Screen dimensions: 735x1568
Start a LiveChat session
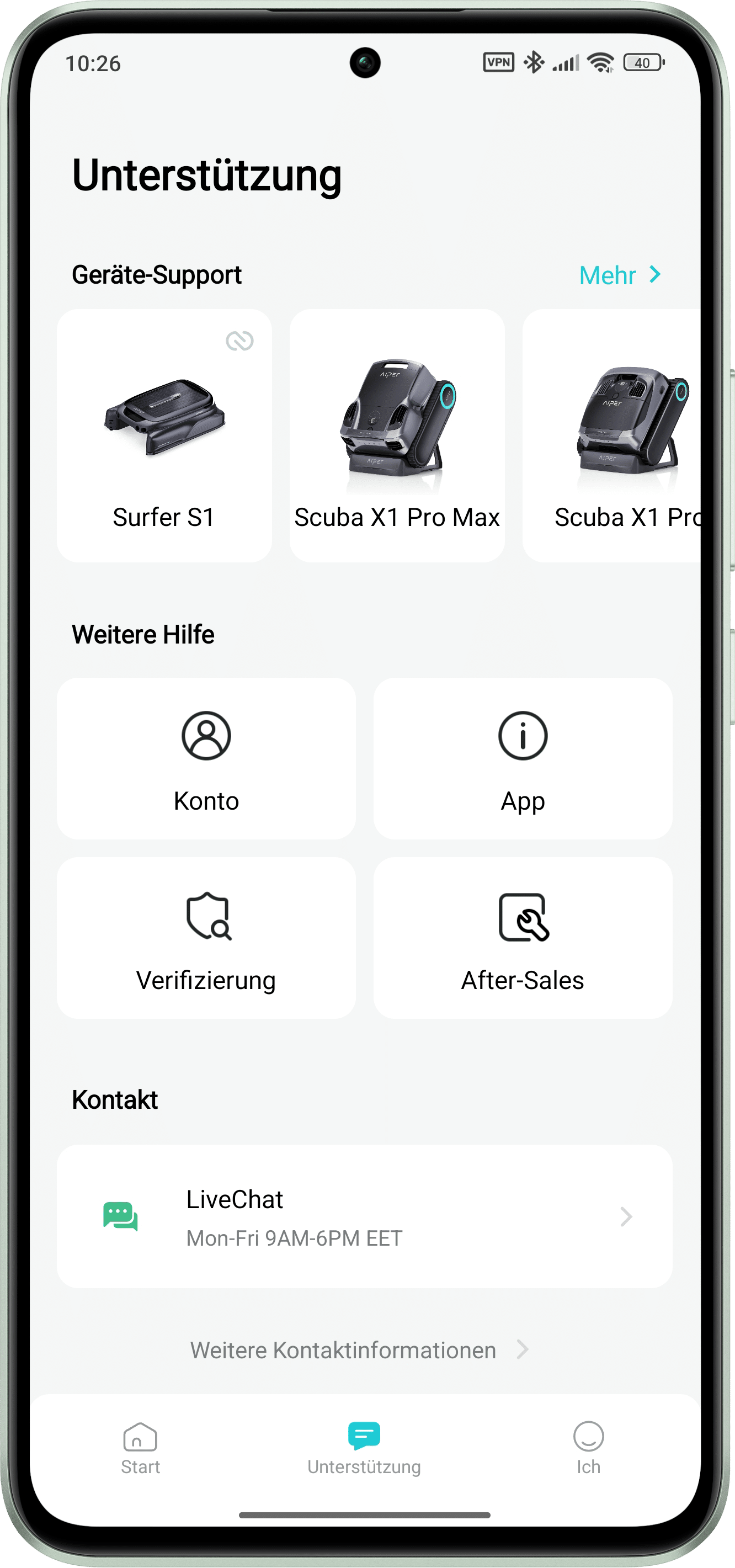pyautogui.click(x=364, y=1218)
